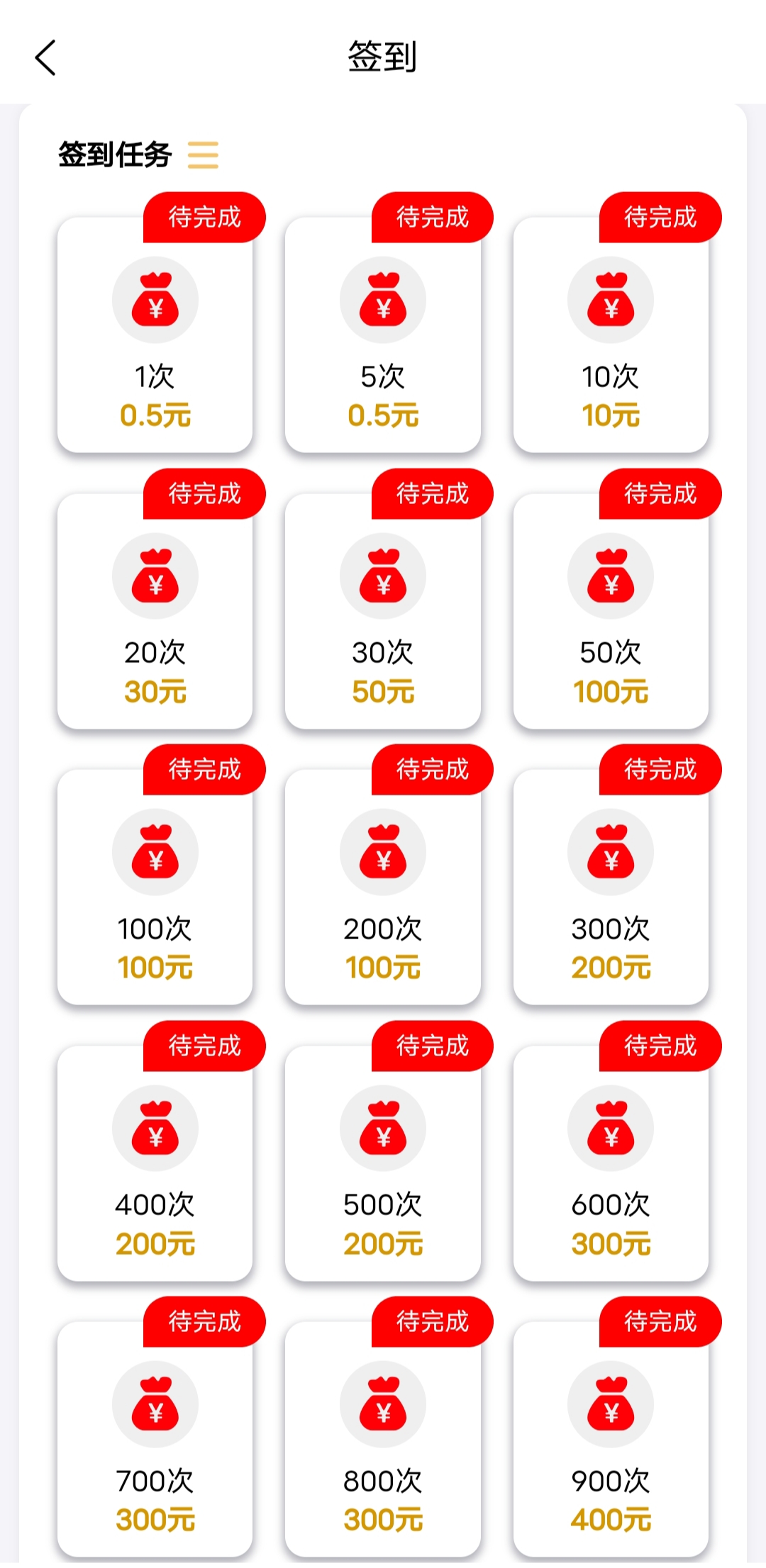
Task: Choose the 900次 400元 reward card
Action: (x=610, y=1439)
